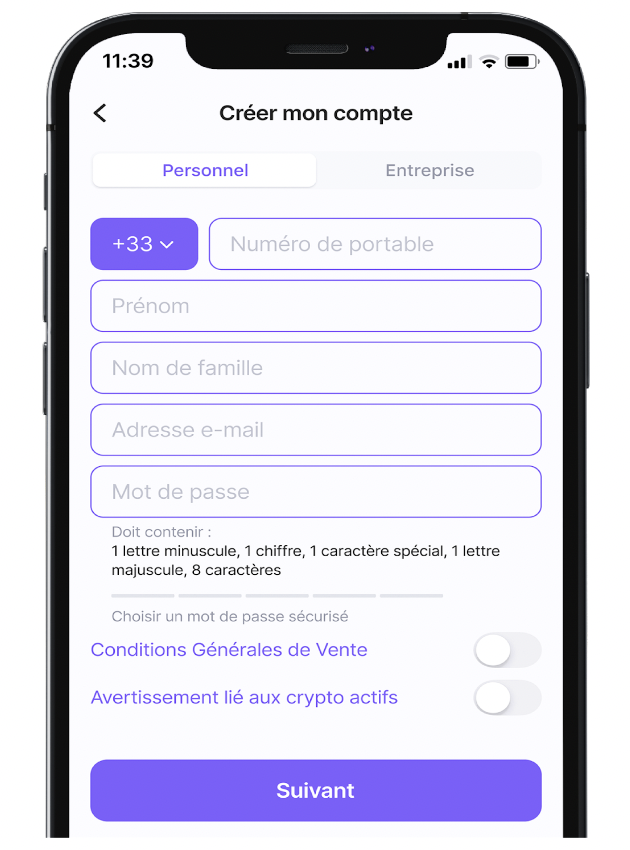Tap the Numéro de portable field
Viewport: 630px width, 850px height.
pos(375,244)
